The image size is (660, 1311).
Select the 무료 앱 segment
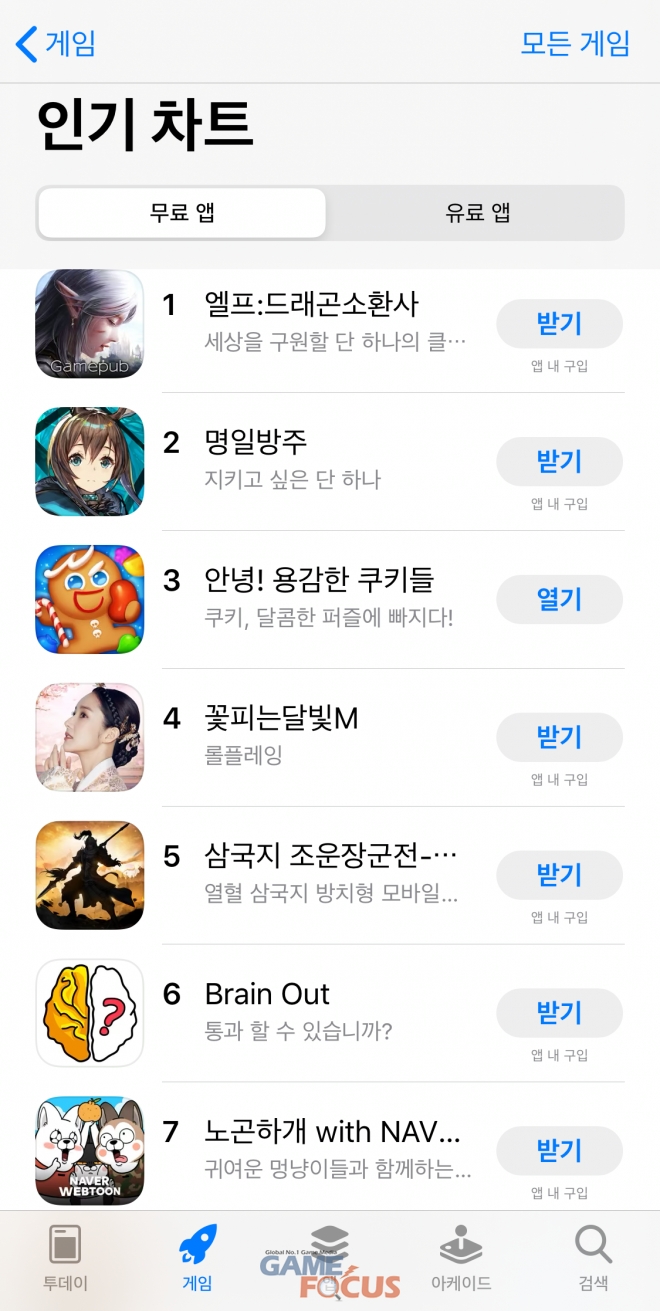(182, 213)
